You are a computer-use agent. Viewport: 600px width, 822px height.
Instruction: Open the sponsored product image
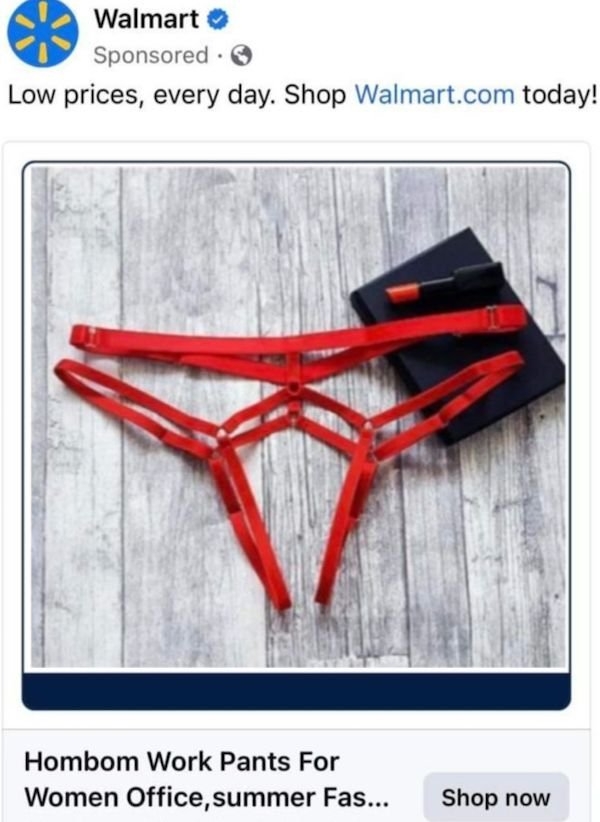coord(297,416)
